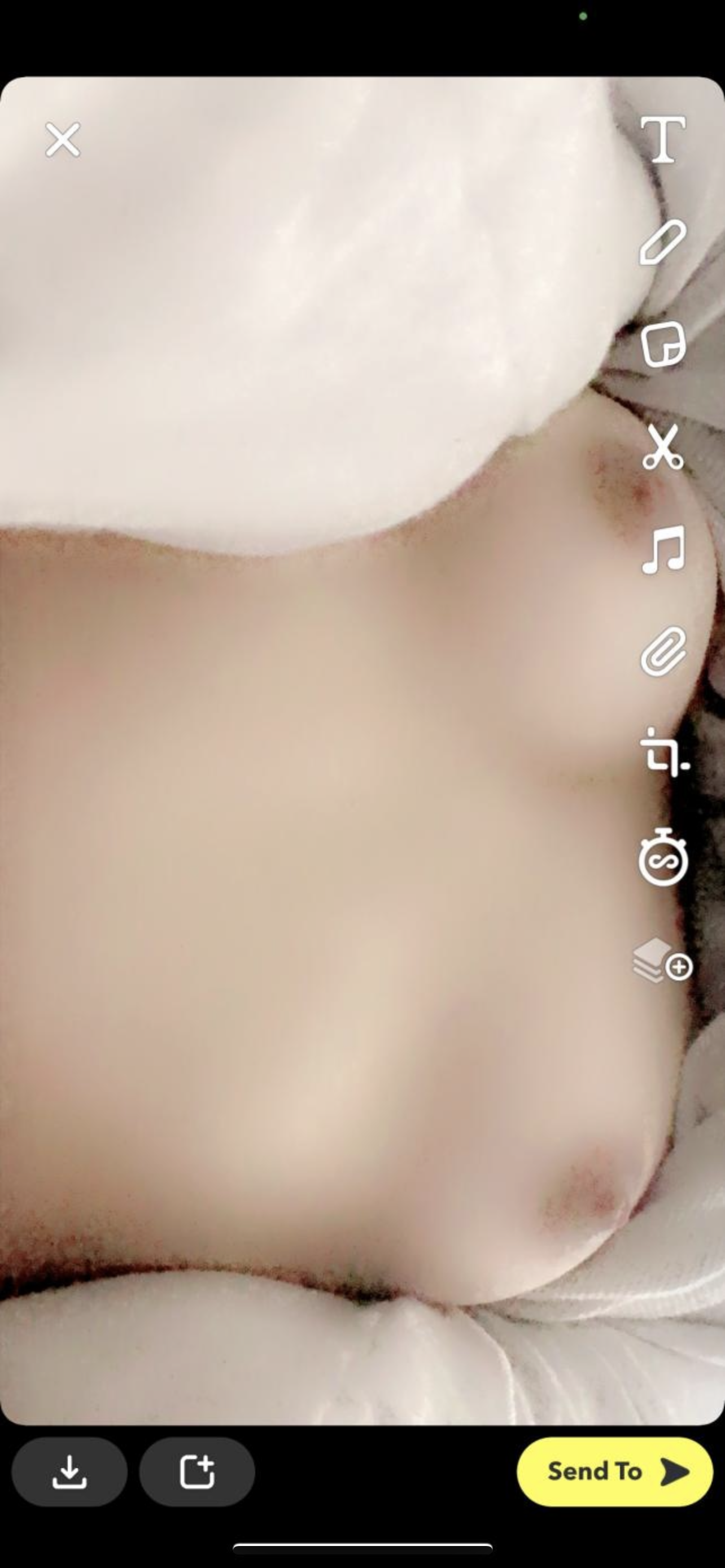Viewport: 725px width, 1568px height.
Task: Add this snap to your story
Action: click(196, 1472)
